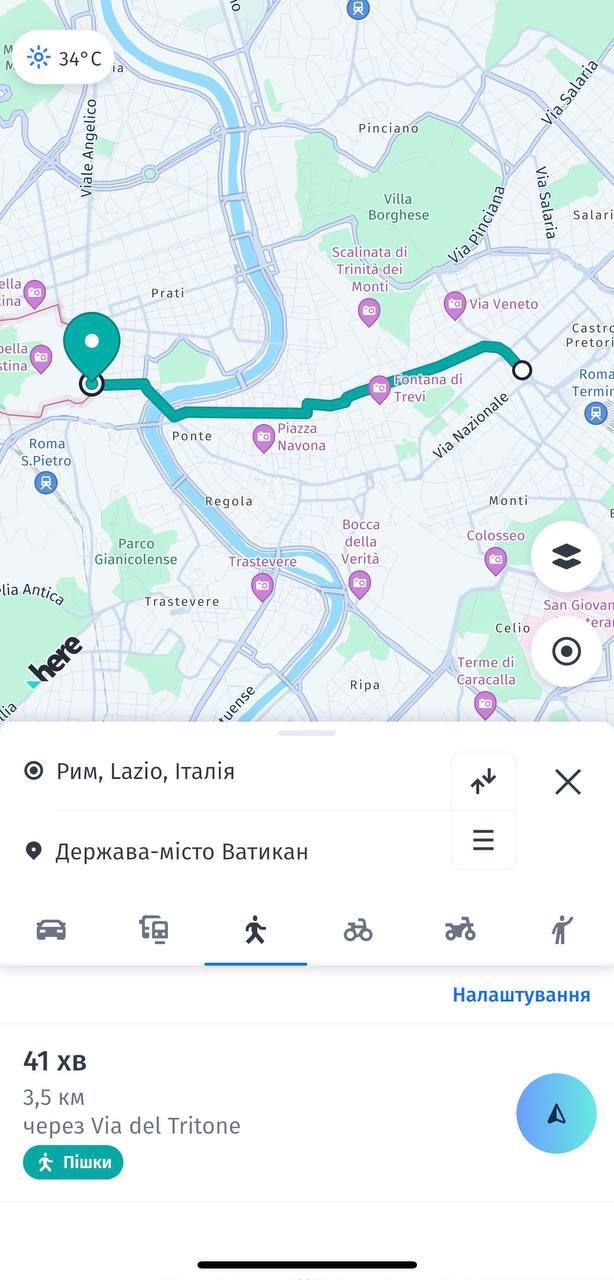This screenshot has width=614, height=1280.
Task: Switch to the bicycle route tab
Action: point(358,930)
